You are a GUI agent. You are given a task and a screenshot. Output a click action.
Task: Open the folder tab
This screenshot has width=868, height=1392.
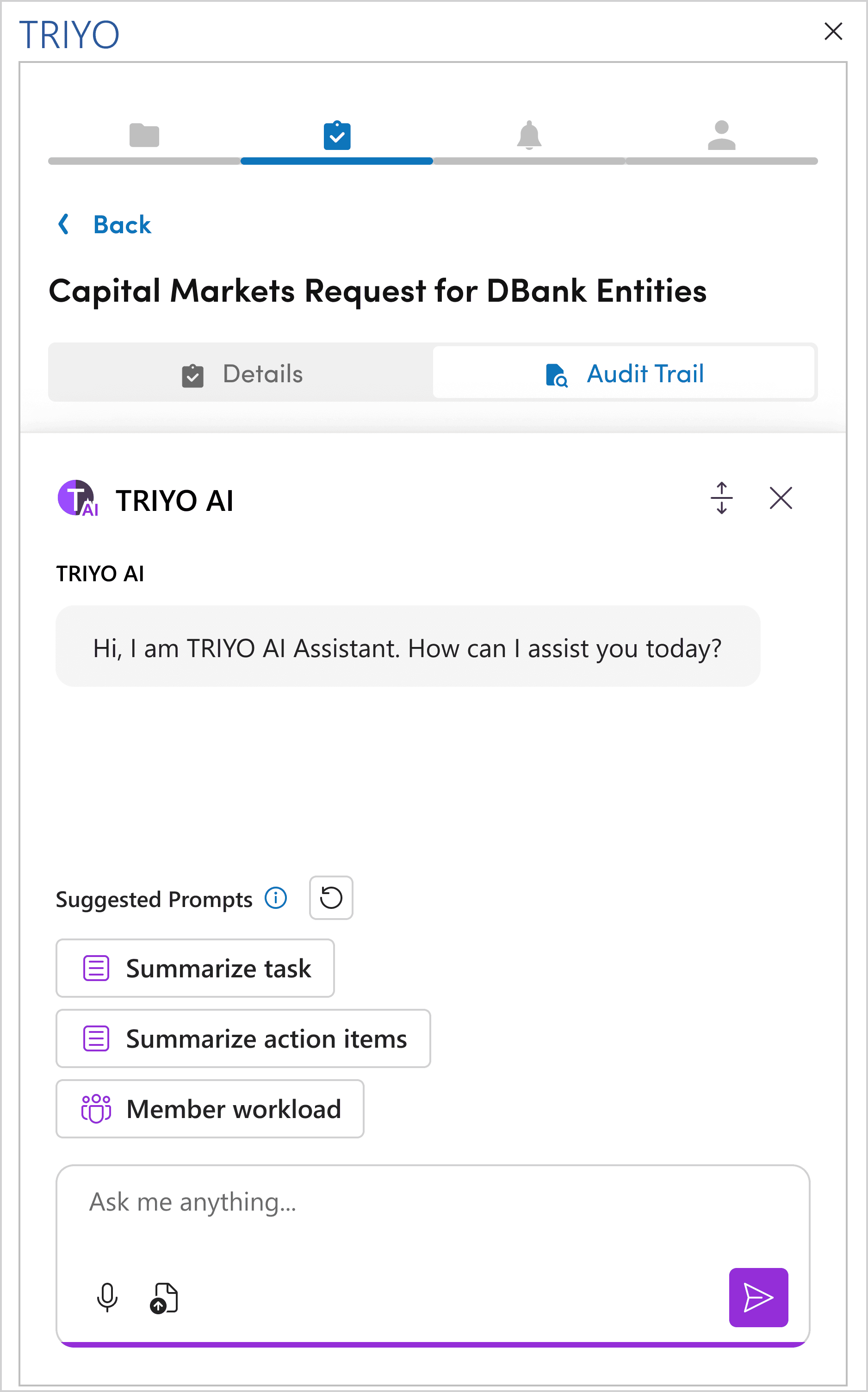(x=144, y=136)
